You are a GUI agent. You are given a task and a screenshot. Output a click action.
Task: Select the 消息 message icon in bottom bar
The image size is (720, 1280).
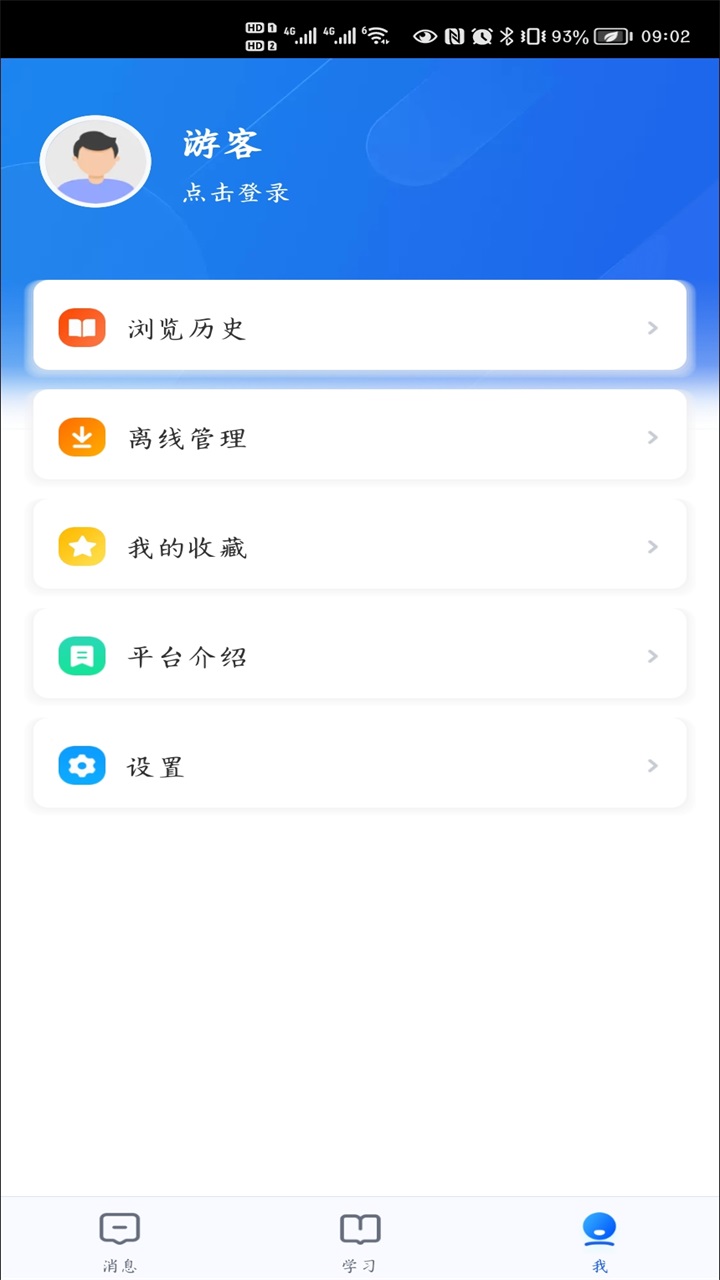click(x=119, y=1228)
